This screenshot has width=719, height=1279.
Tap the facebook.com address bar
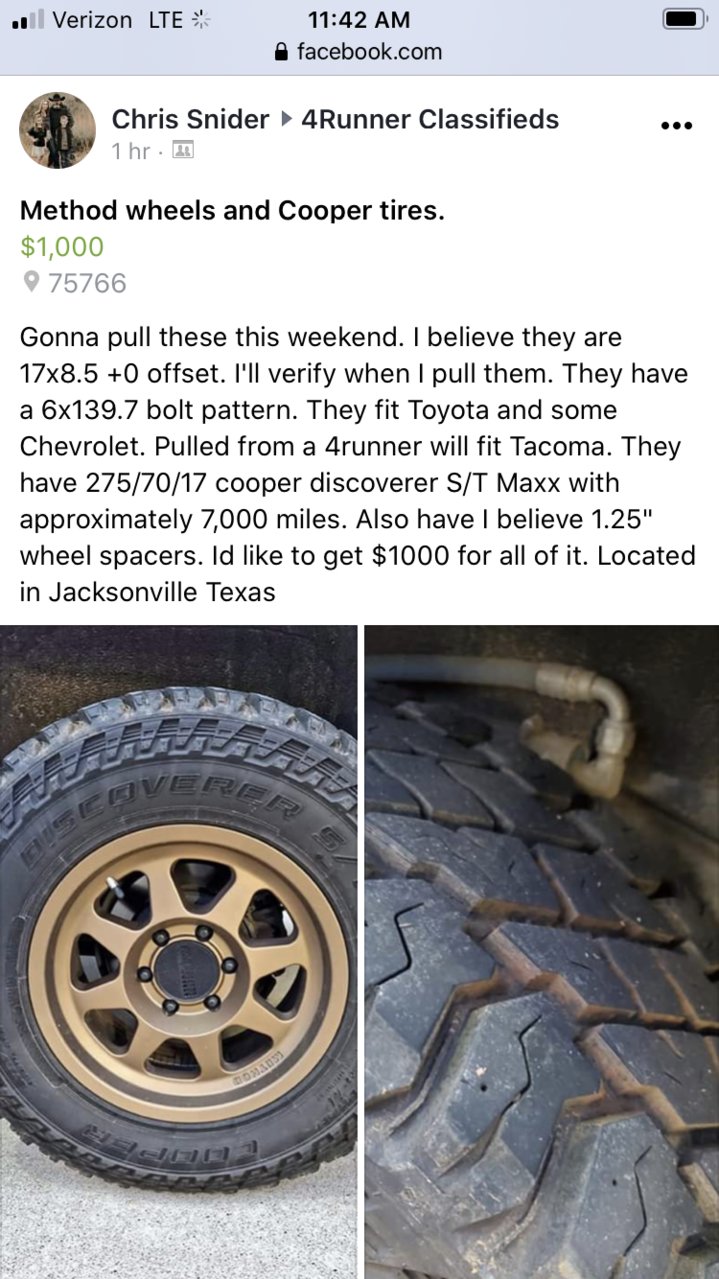coord(359,52)
